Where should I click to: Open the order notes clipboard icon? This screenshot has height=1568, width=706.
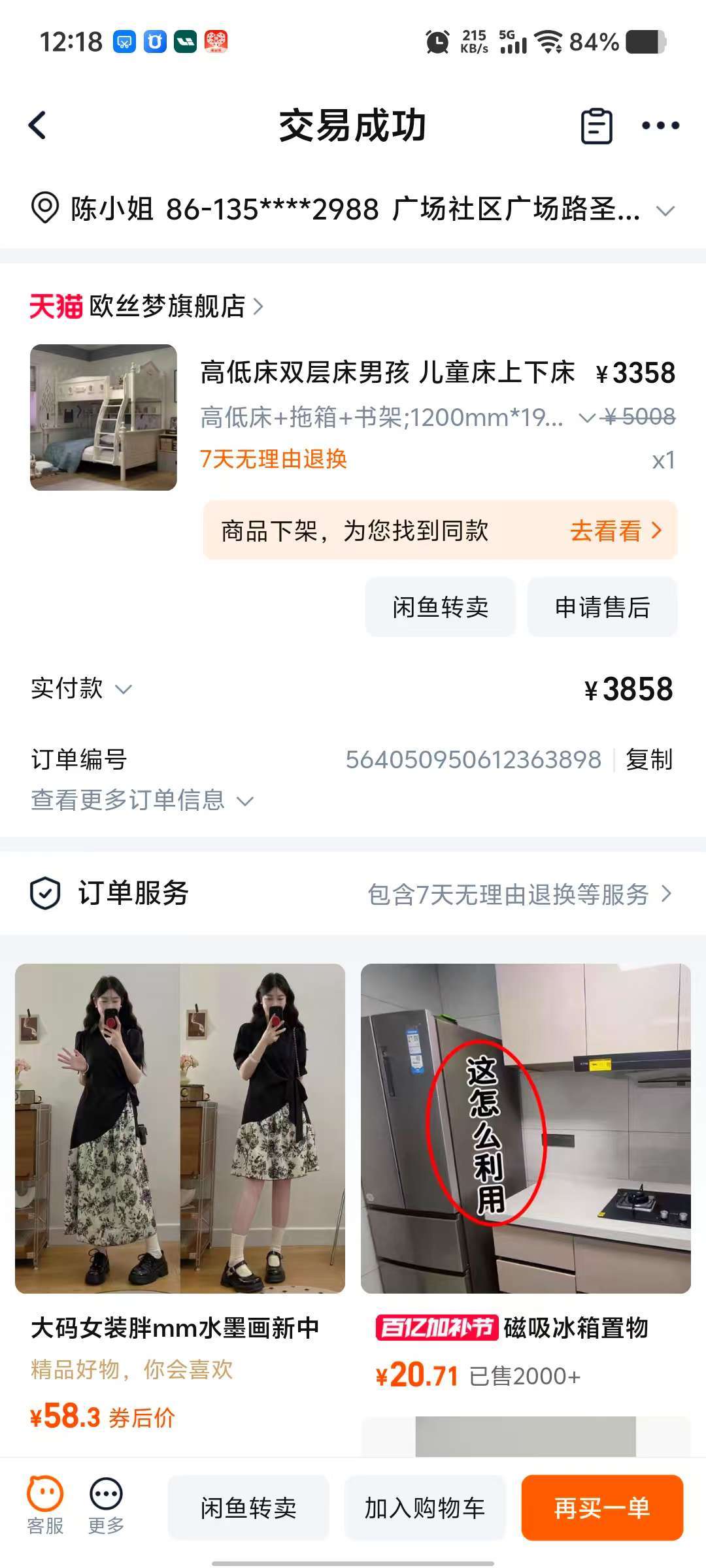coord(596,125)
